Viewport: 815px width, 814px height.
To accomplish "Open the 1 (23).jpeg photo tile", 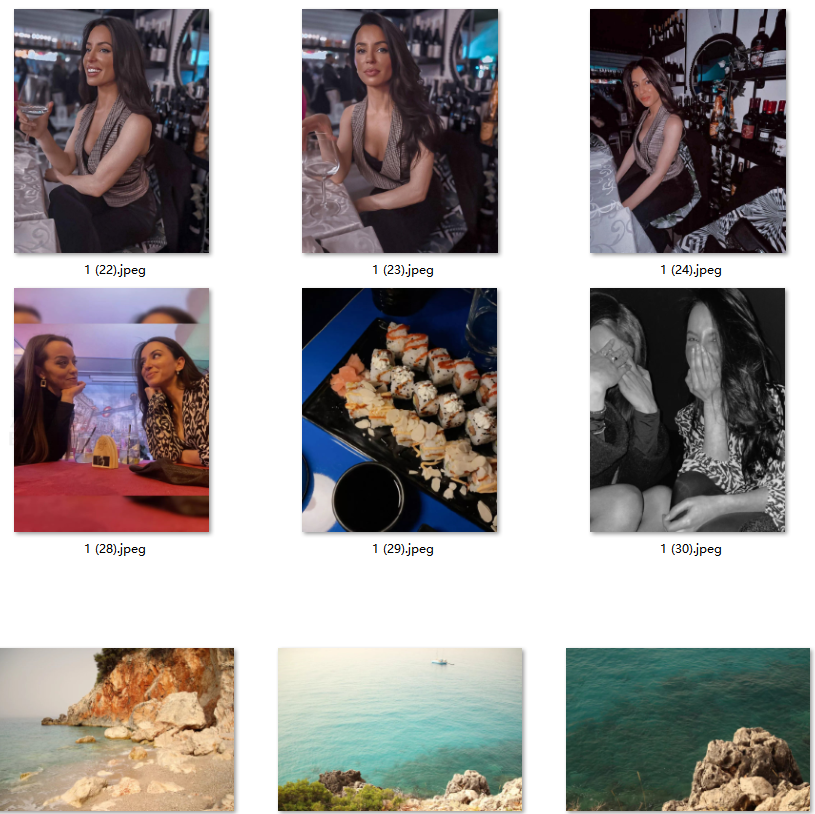I will point(400,131).
